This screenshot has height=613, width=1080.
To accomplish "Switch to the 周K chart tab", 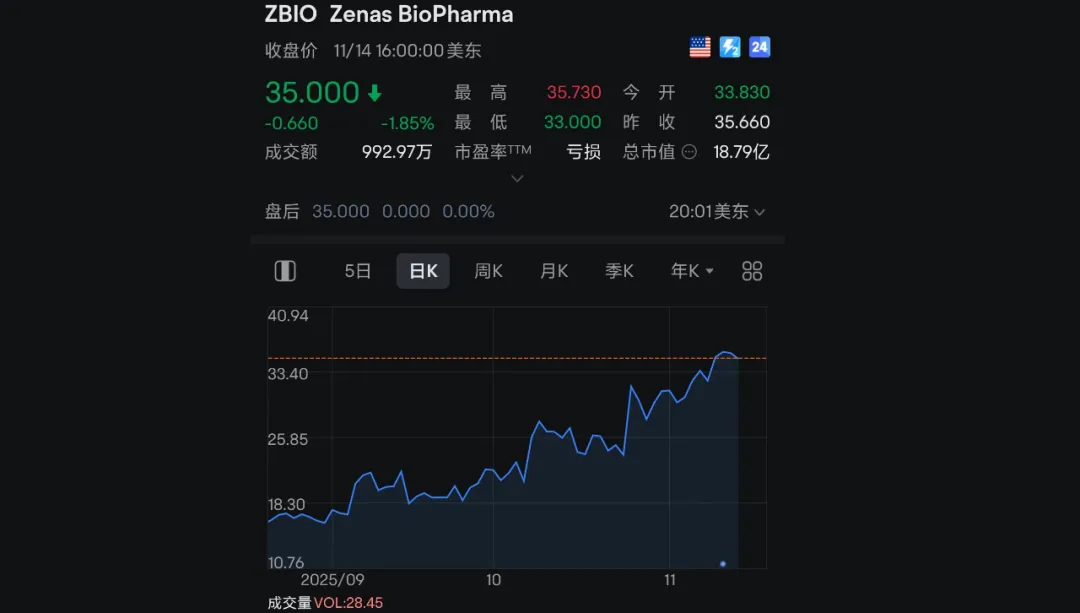I will coord(488,271).
